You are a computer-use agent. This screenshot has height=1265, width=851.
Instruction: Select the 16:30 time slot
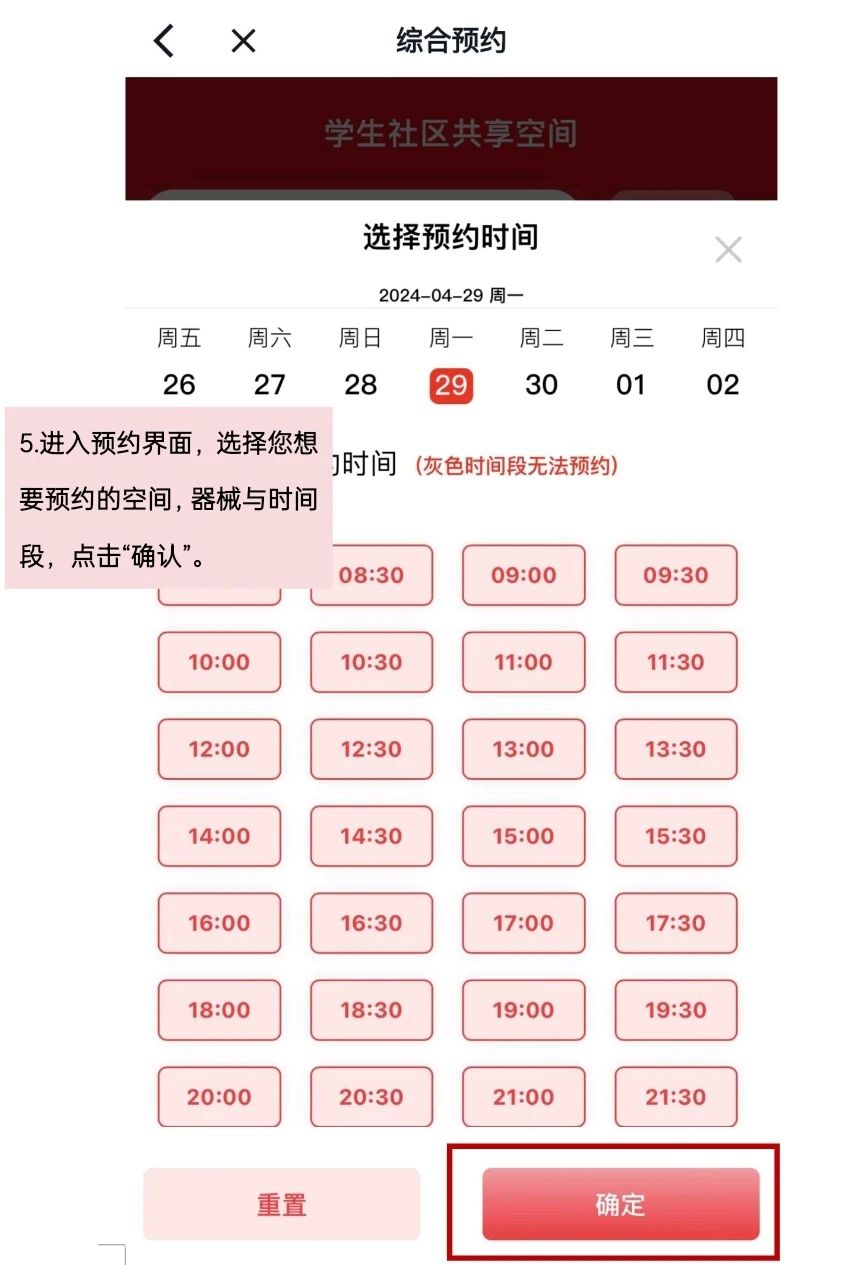[371, 923]
